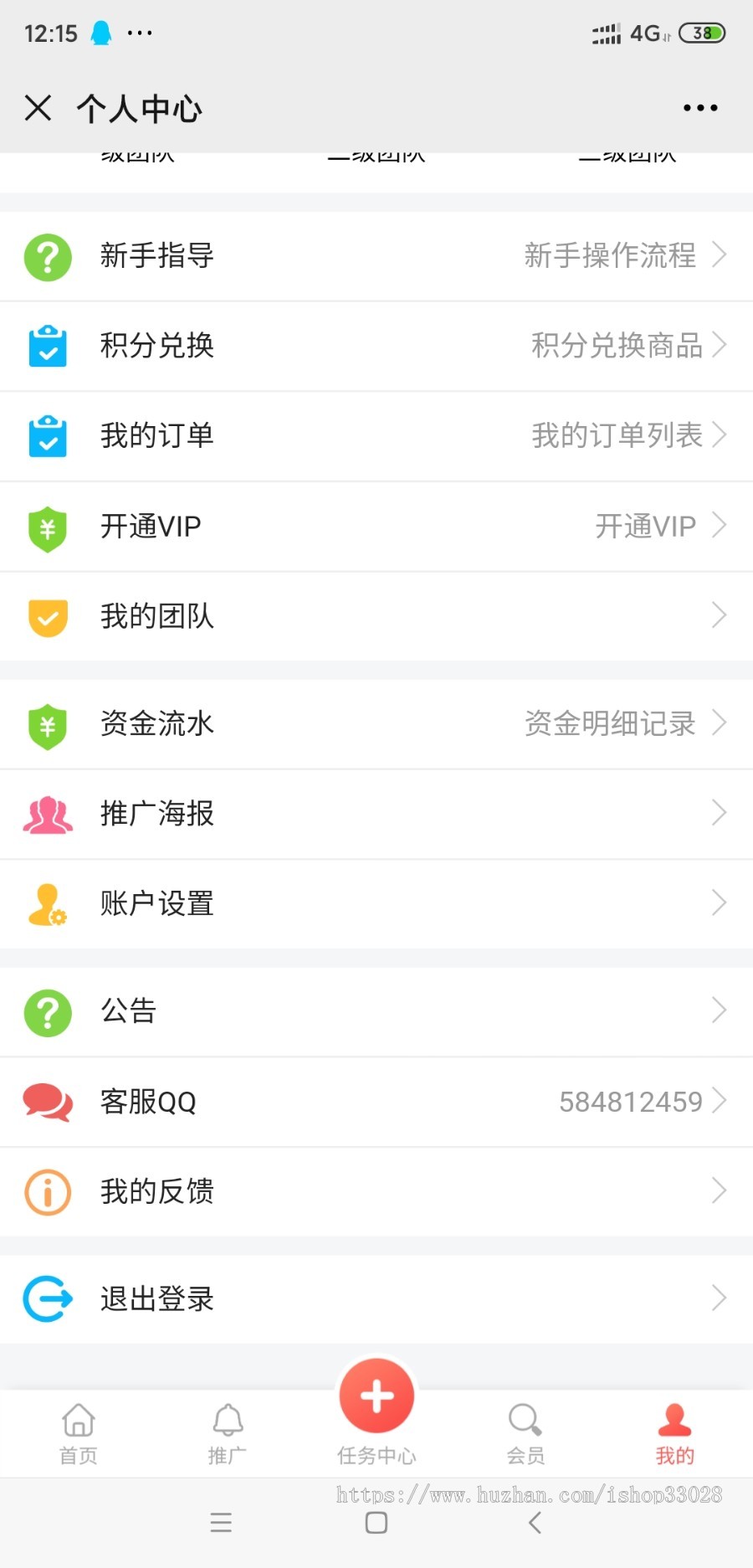The height and width of the screenshot is (1568, 753).
Task: Open 积分兑换 points exchange
Action: 376,346
